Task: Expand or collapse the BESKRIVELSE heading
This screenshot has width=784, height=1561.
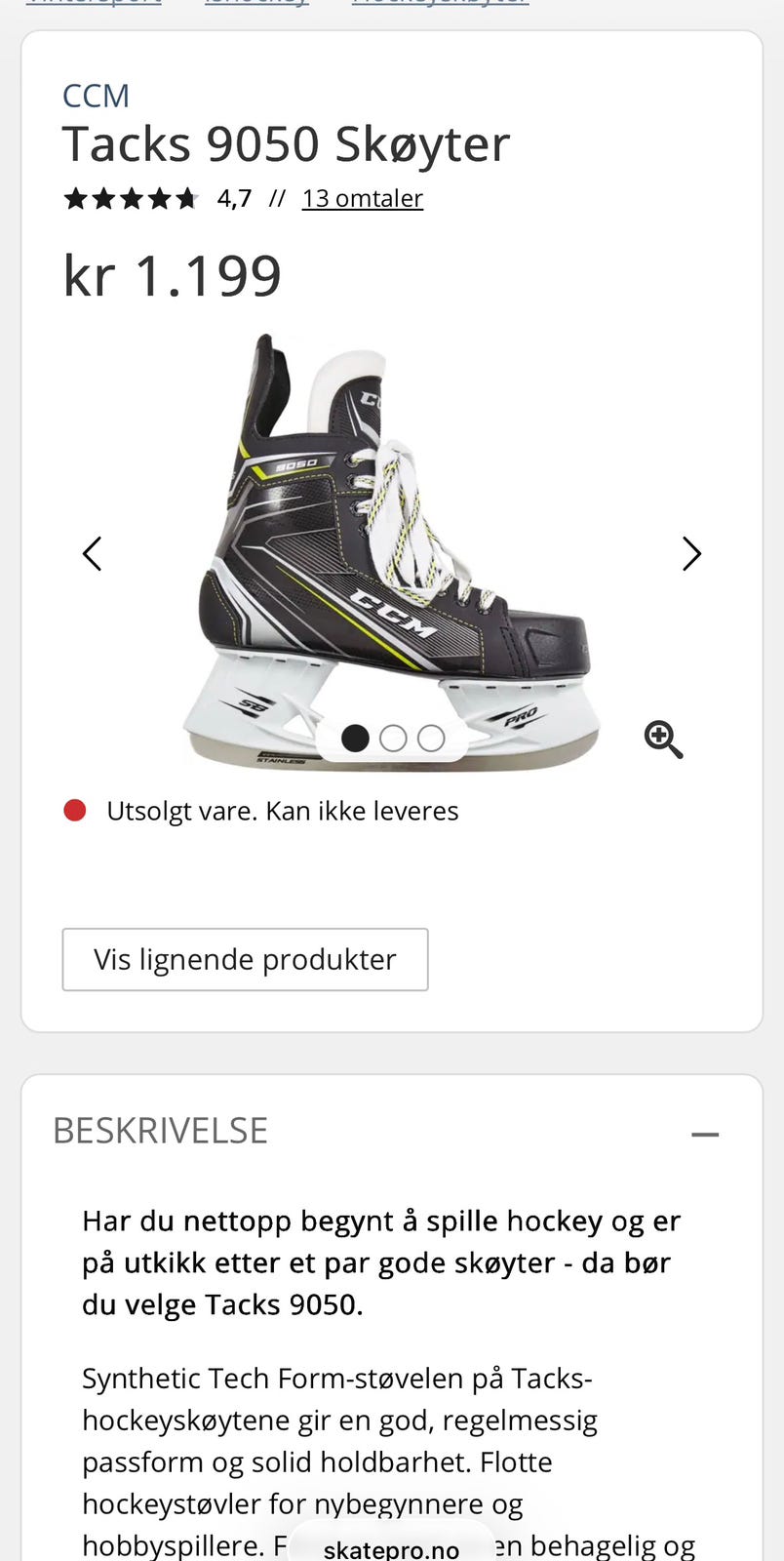Action: click(160, 1130)
